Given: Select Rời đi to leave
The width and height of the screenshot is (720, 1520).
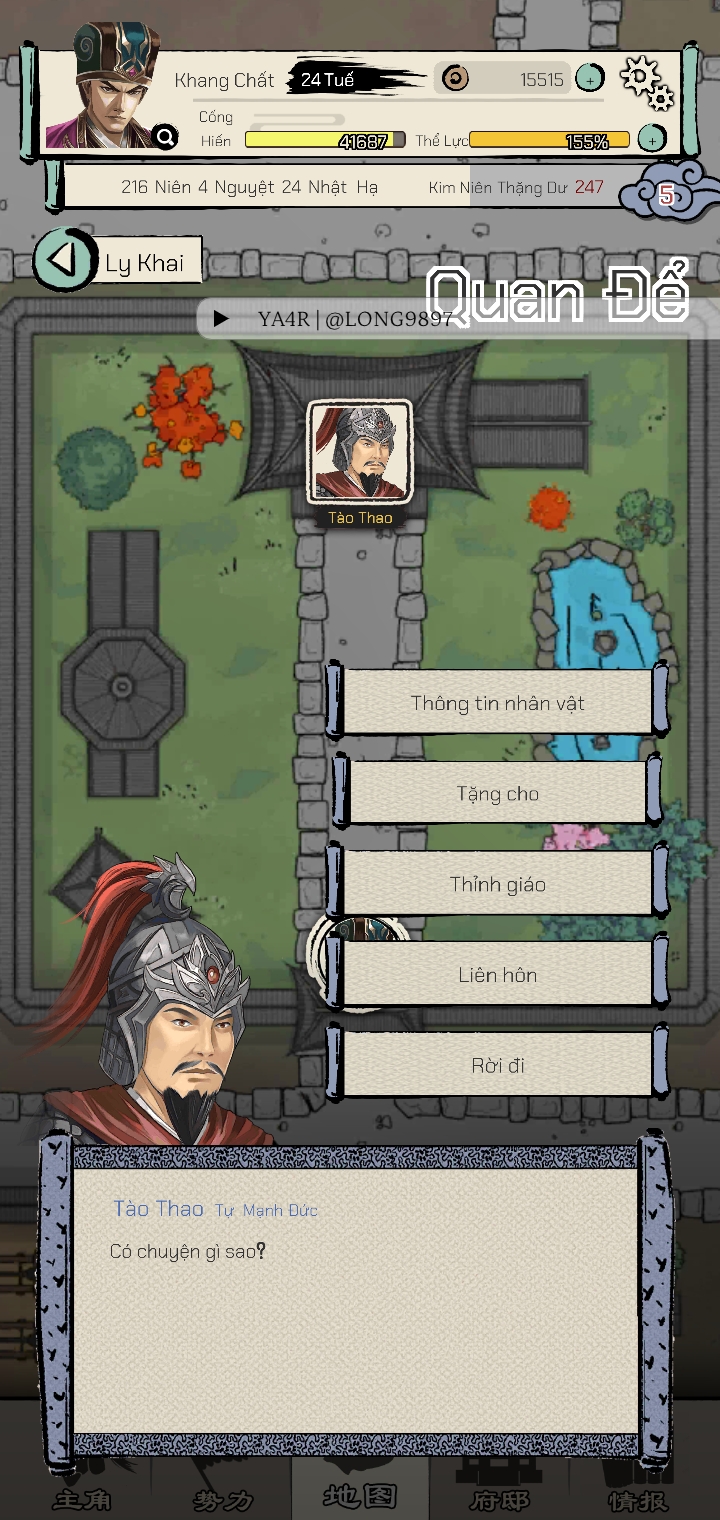Looking at the screenshot, I should click(497, 1065).
